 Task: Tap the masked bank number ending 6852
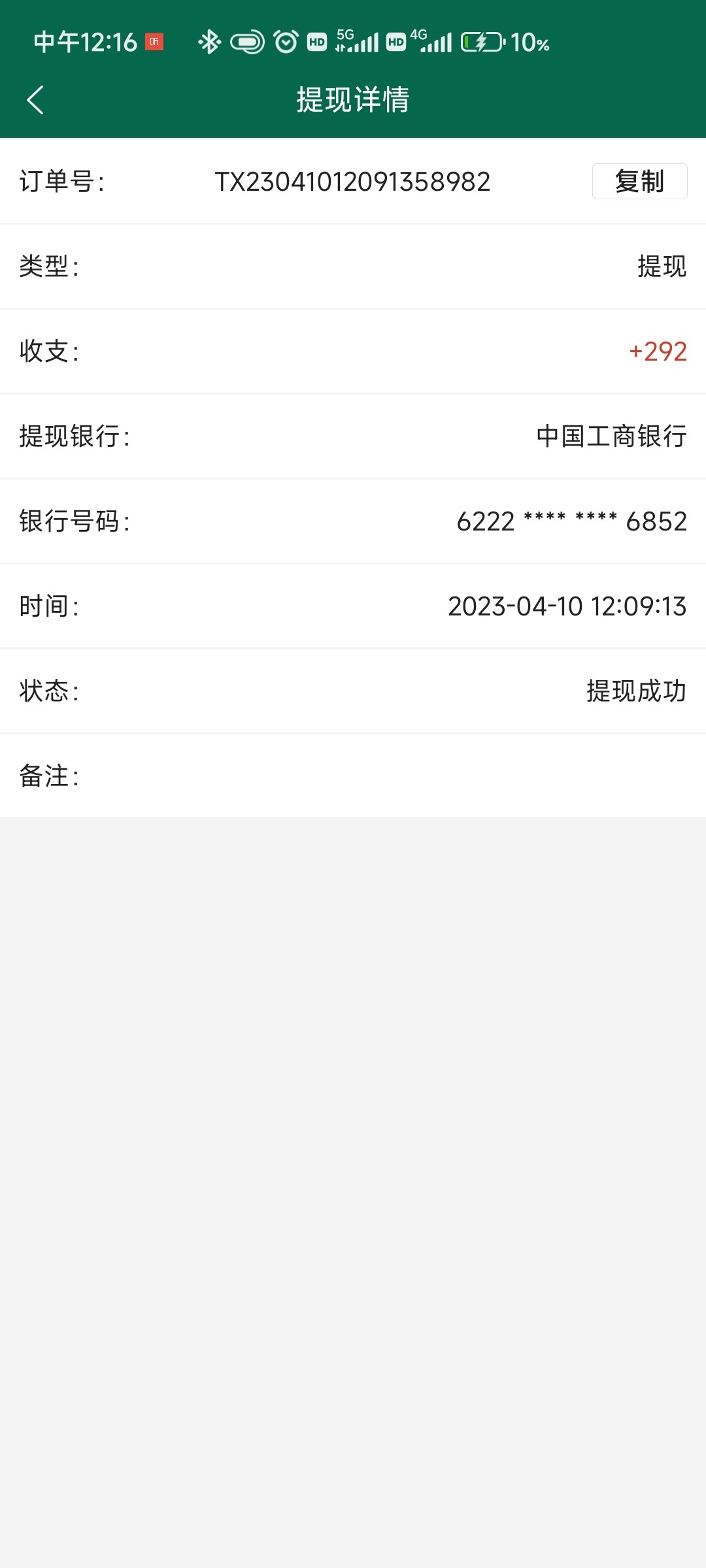pos(571,521)
